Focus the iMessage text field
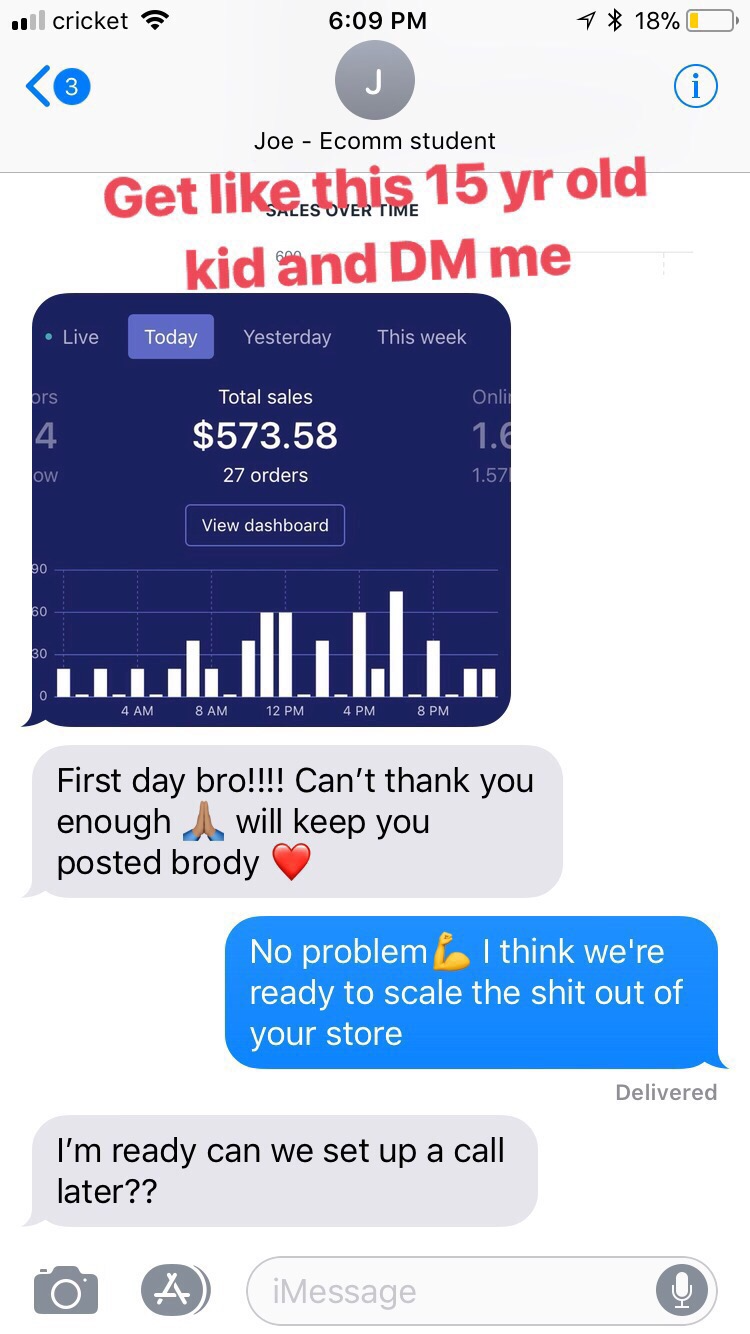 pos(440,1291)
